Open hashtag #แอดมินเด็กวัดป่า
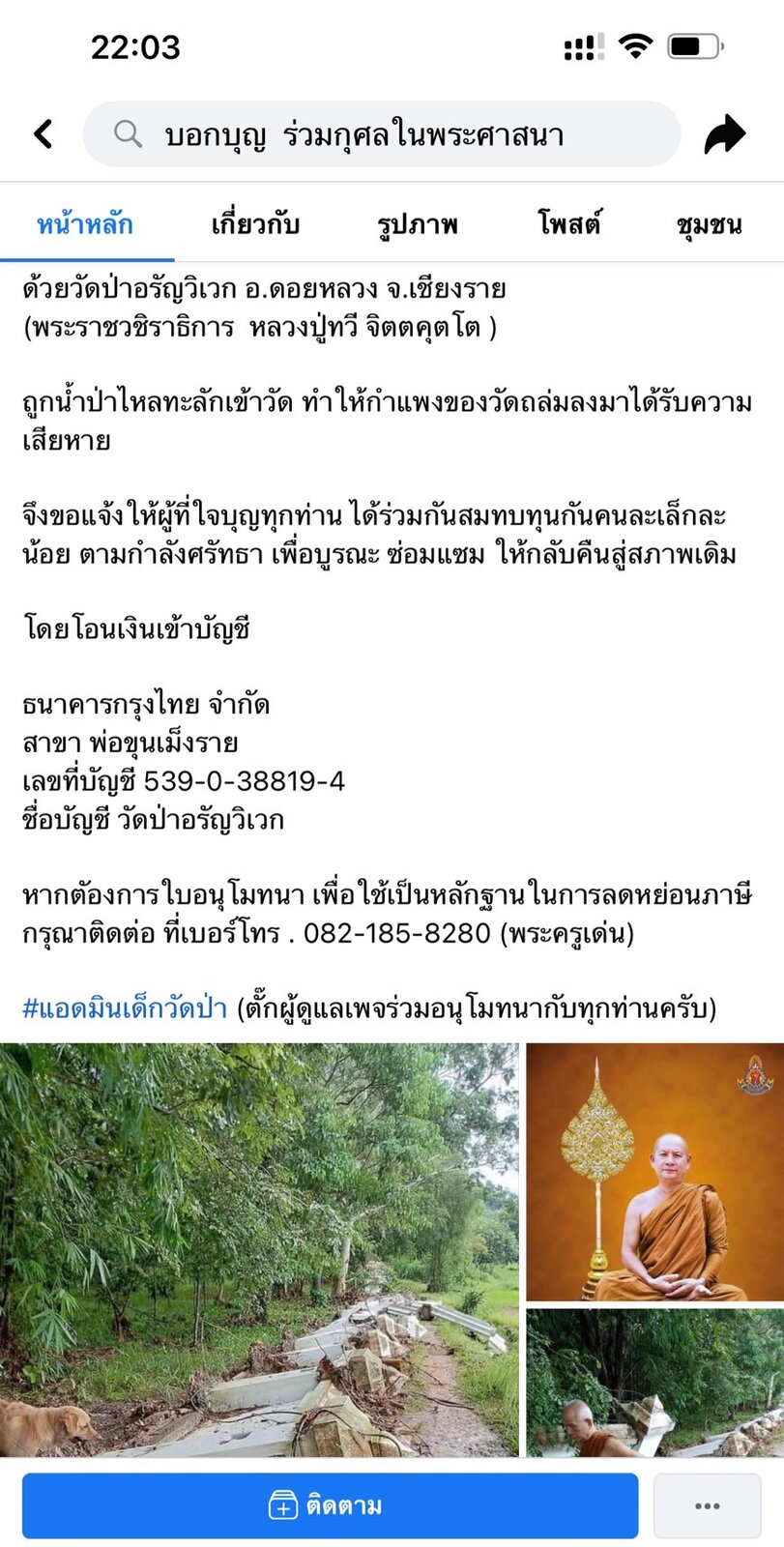 pyautogui.click(x=125, y=1008)
